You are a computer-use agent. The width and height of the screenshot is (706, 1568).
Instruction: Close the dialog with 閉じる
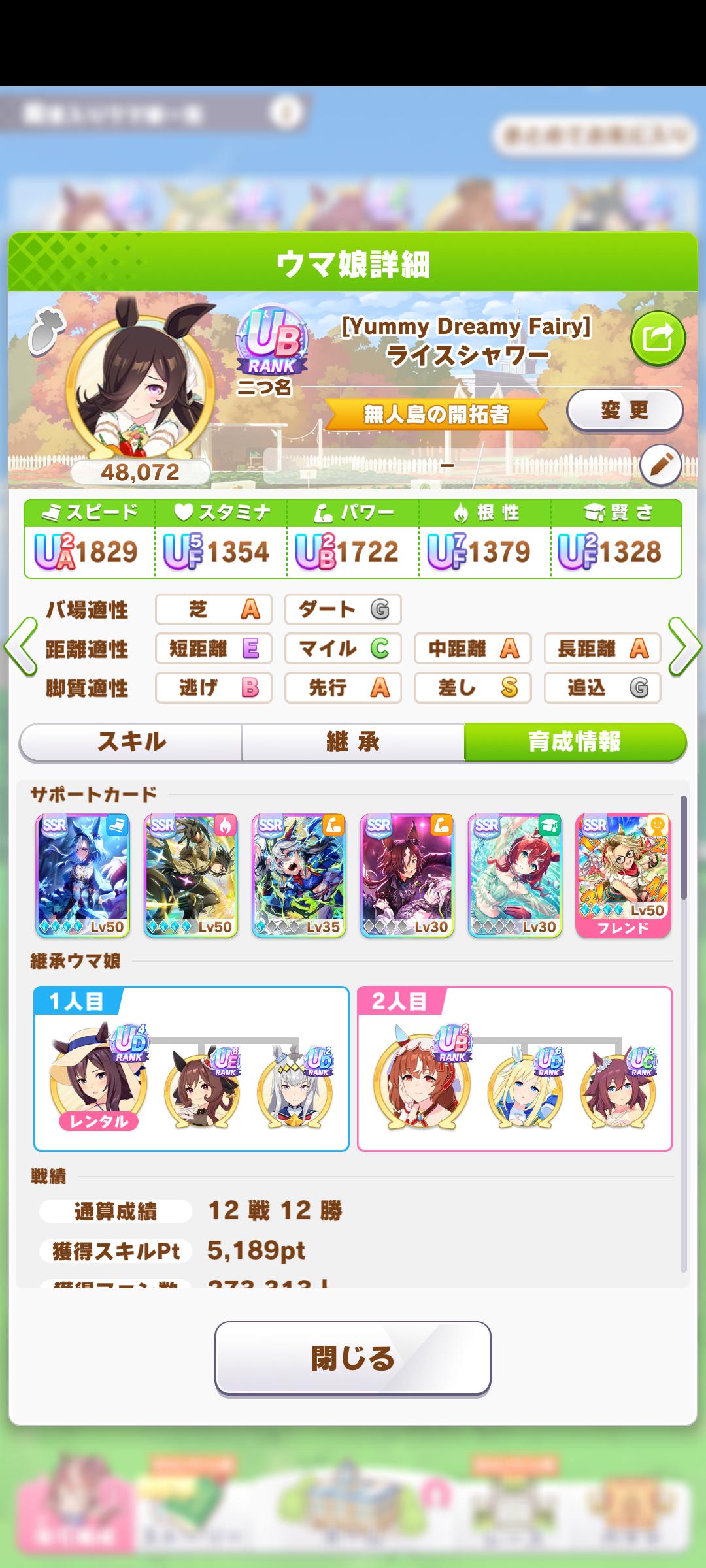352,1358
